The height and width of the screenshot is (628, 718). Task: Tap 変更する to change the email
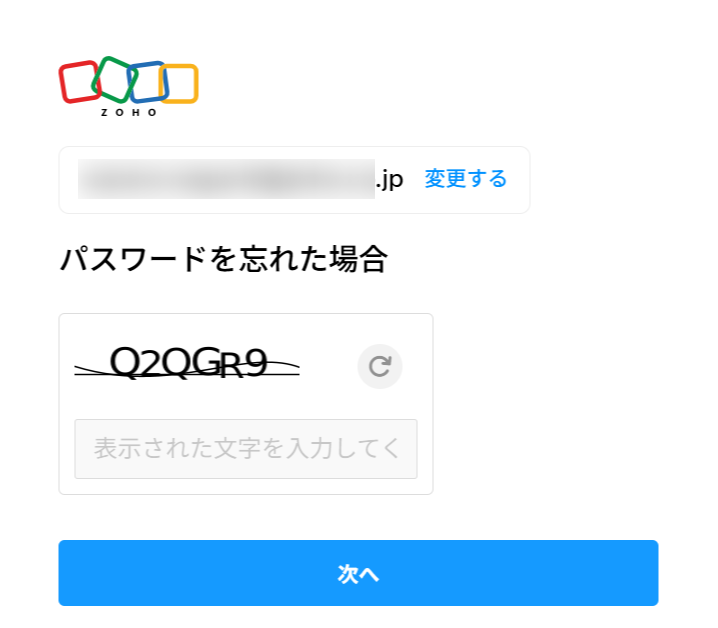(x=465, y=179)
